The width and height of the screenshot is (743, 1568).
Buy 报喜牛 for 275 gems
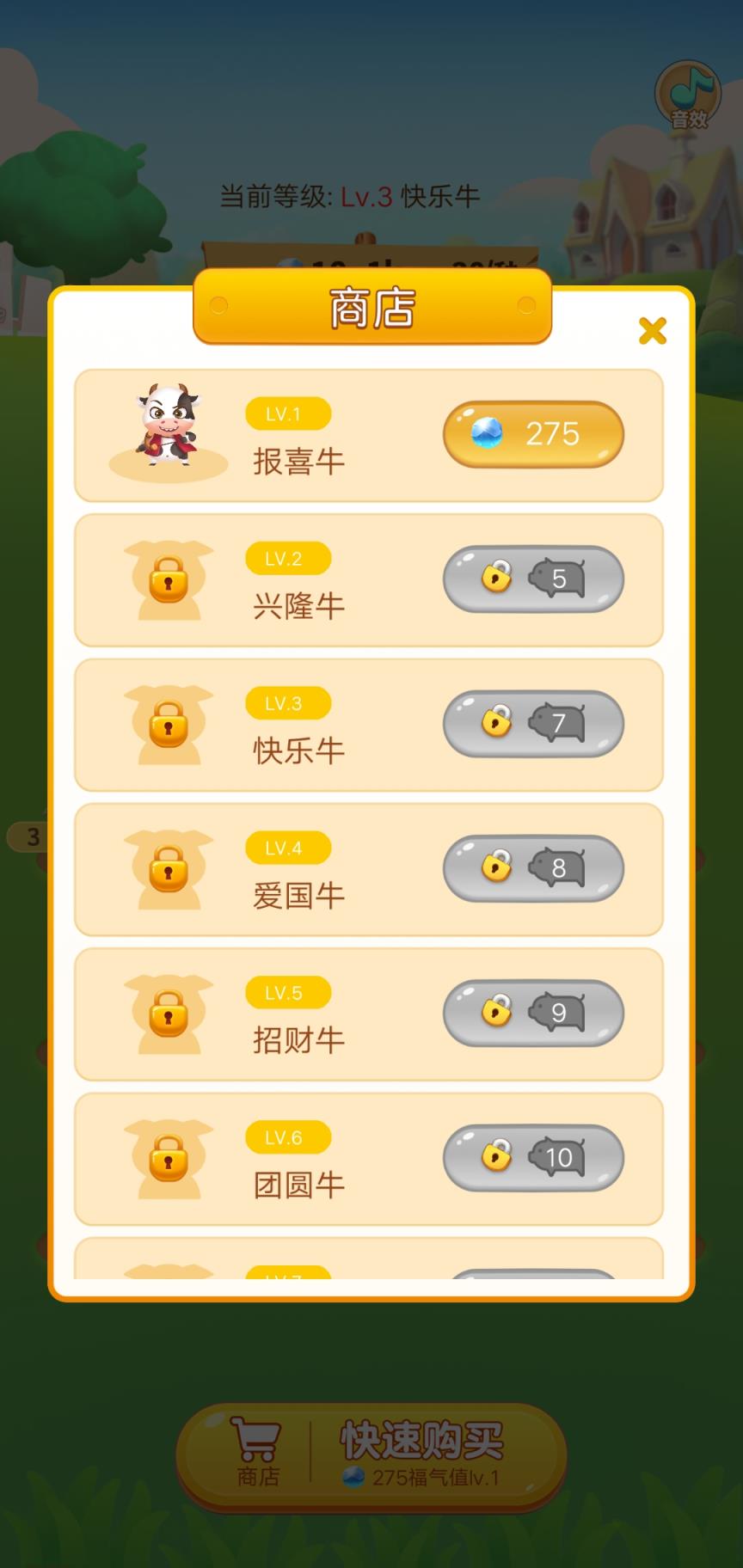tap(533, 435)
